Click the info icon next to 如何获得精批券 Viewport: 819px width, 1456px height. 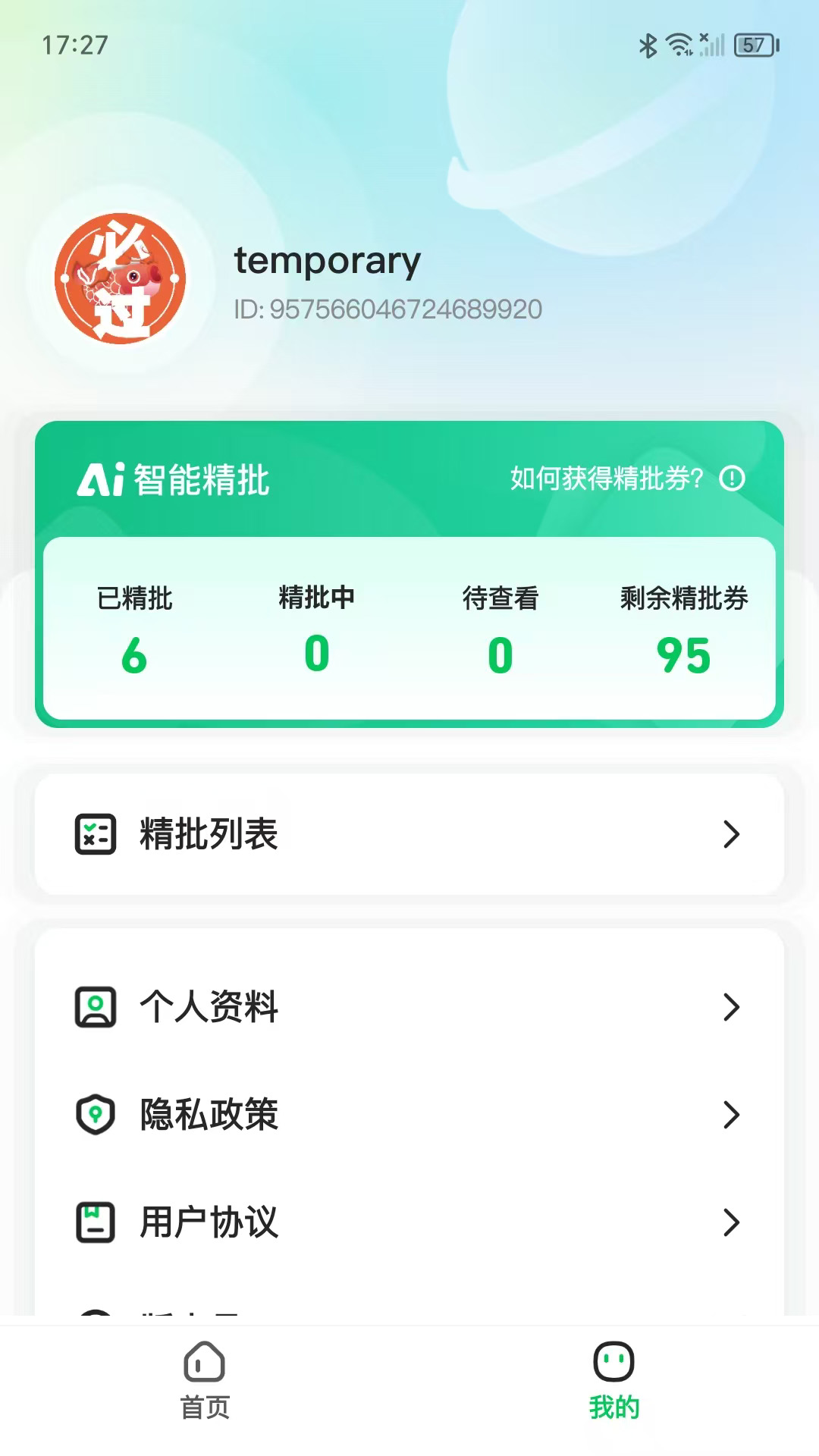click(x=730, y=479)
